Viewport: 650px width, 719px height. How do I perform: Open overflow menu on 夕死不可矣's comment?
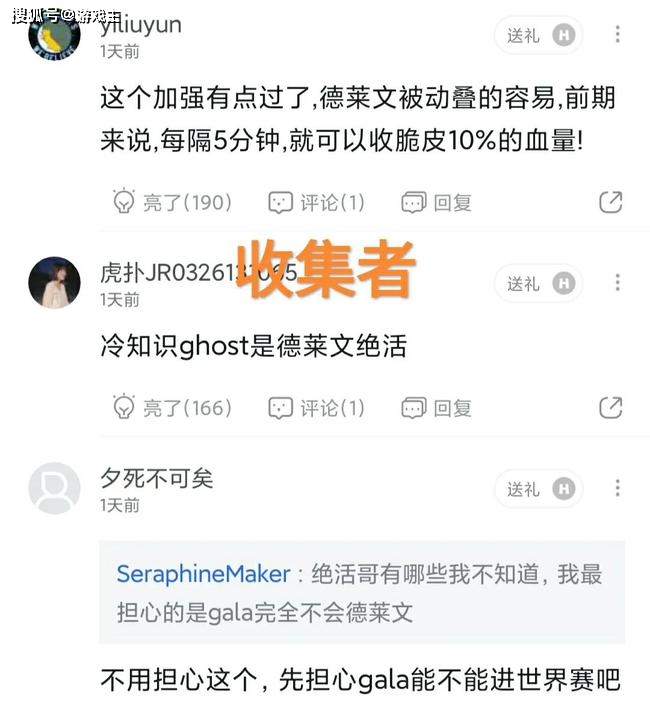pyautogui.click(x=617, y=489)
